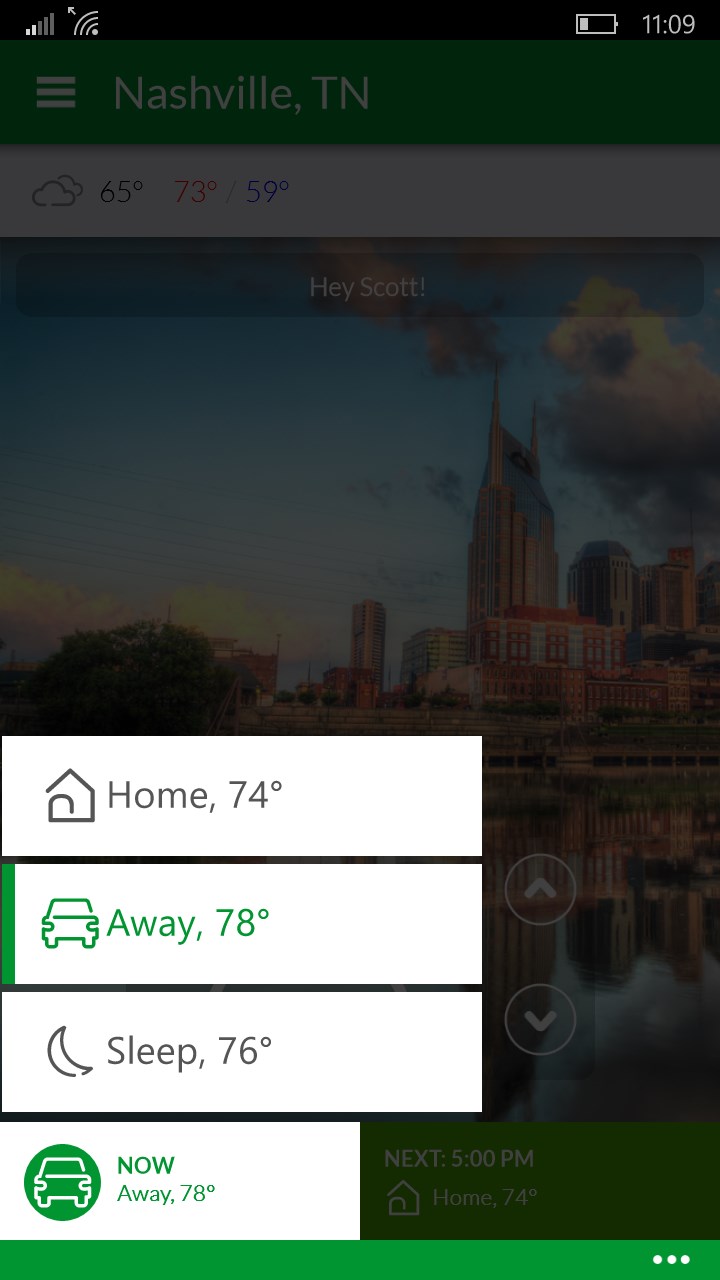Screen dimensions: 720x1280
Task: Pick the Sleep, 76° comfort setting
Action: 242,1051
